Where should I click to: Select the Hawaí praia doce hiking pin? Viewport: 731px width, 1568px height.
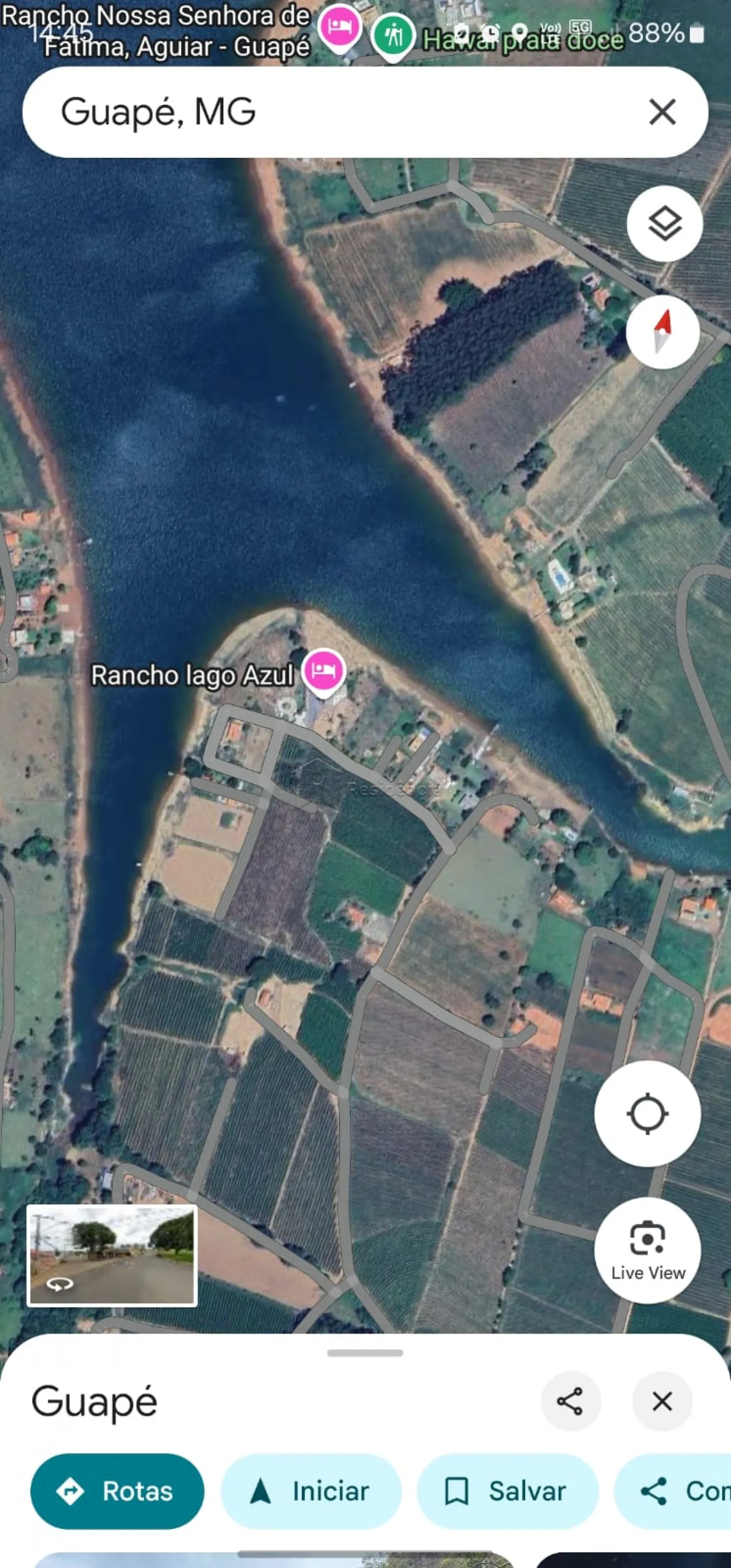(x=393, y=36)
